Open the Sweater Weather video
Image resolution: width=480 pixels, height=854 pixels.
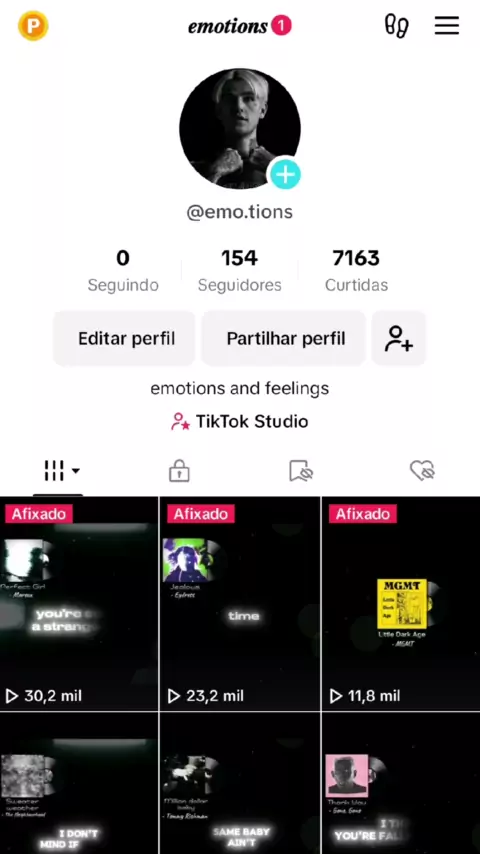click(x=79, y=783)
